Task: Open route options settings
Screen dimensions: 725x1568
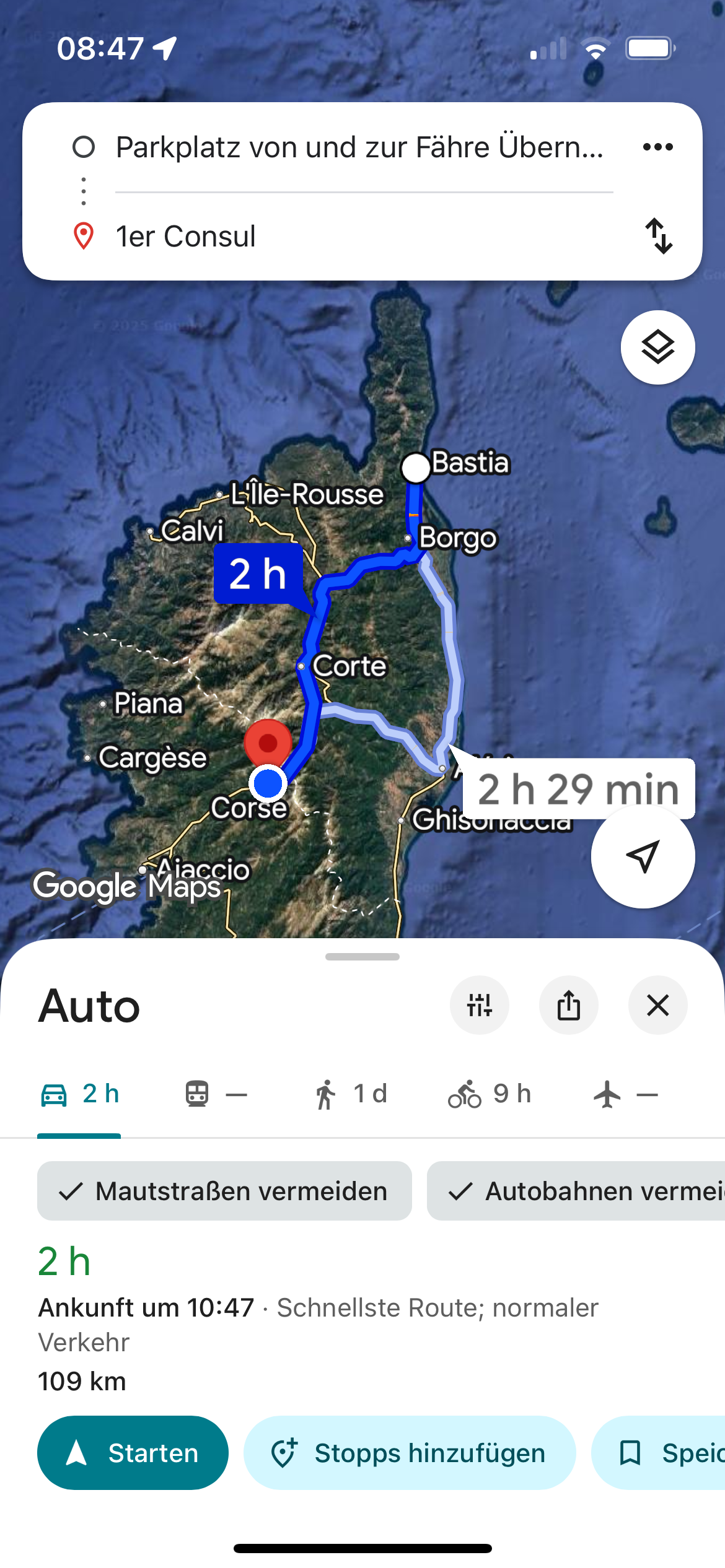Action: coord(479,1005)
